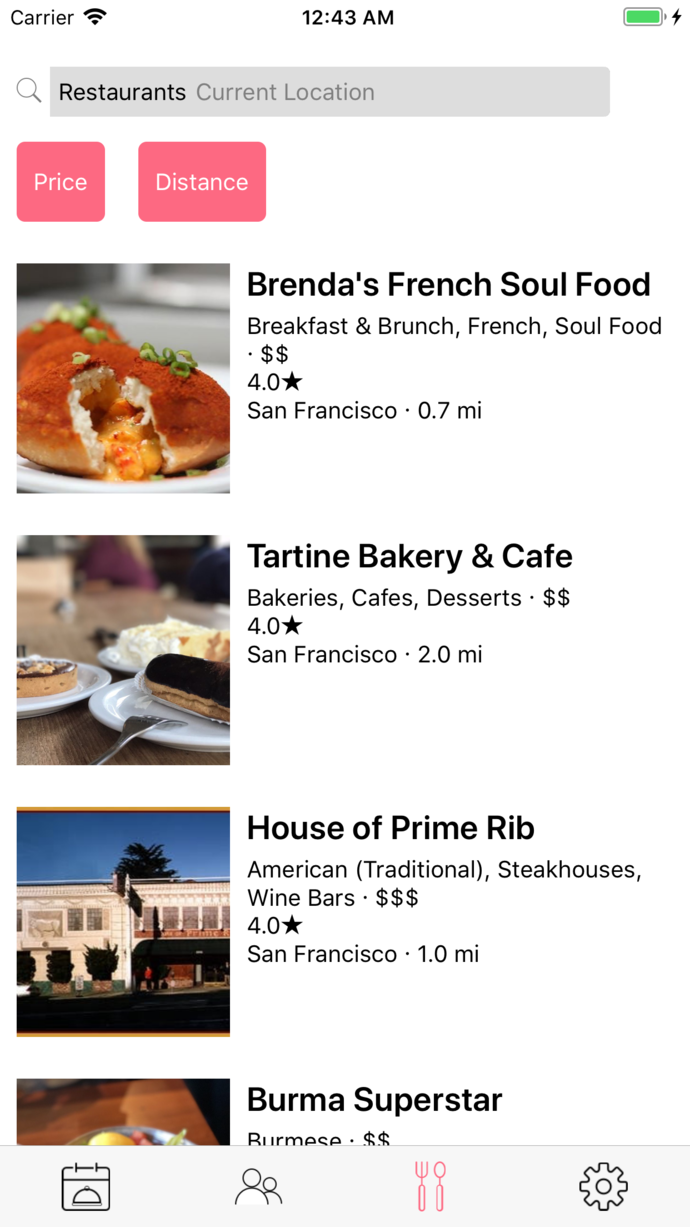Select the restaurants fork and knife tab

(430, 1187)
